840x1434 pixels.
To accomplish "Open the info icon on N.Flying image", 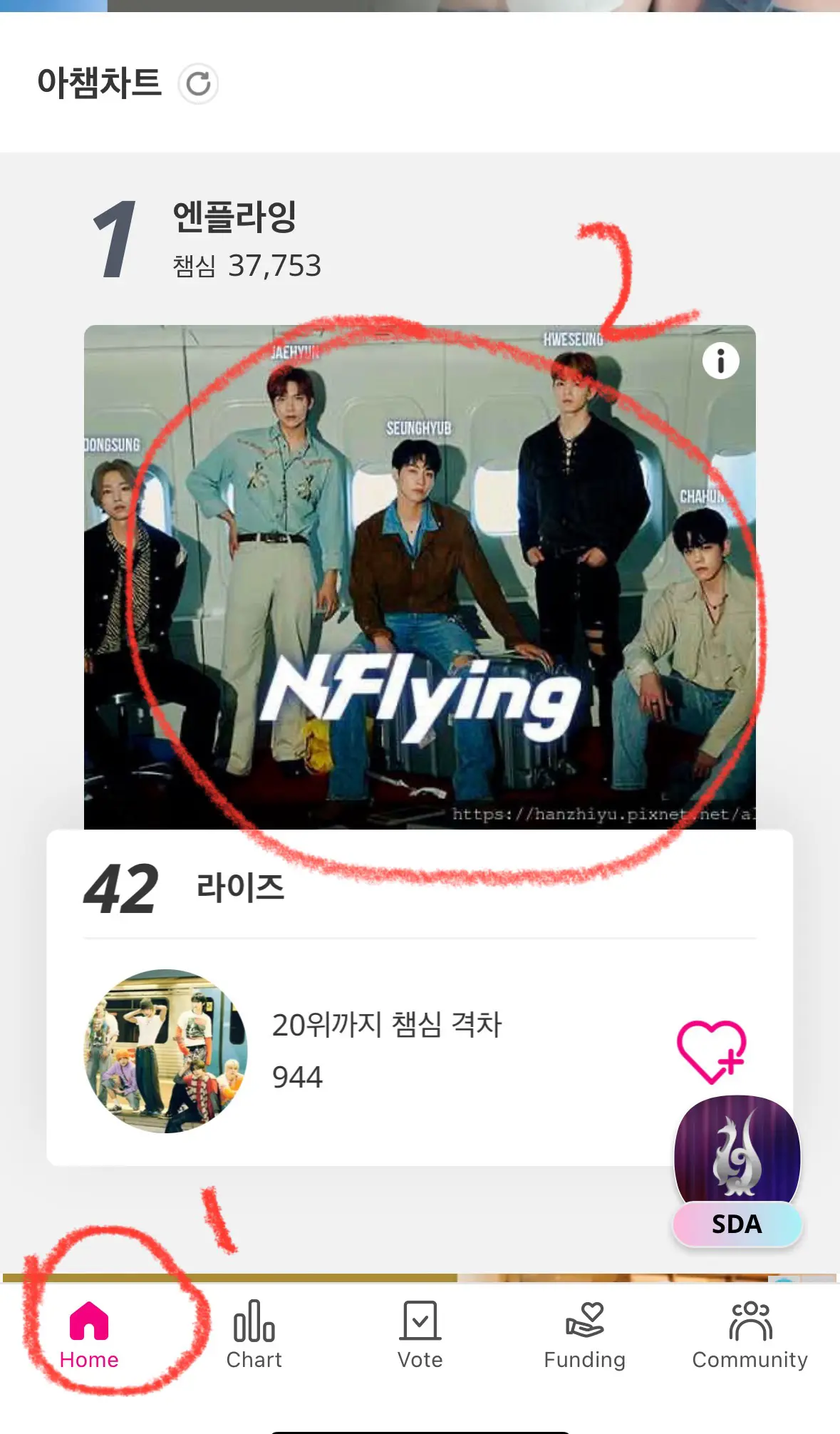I will point(720,361).
